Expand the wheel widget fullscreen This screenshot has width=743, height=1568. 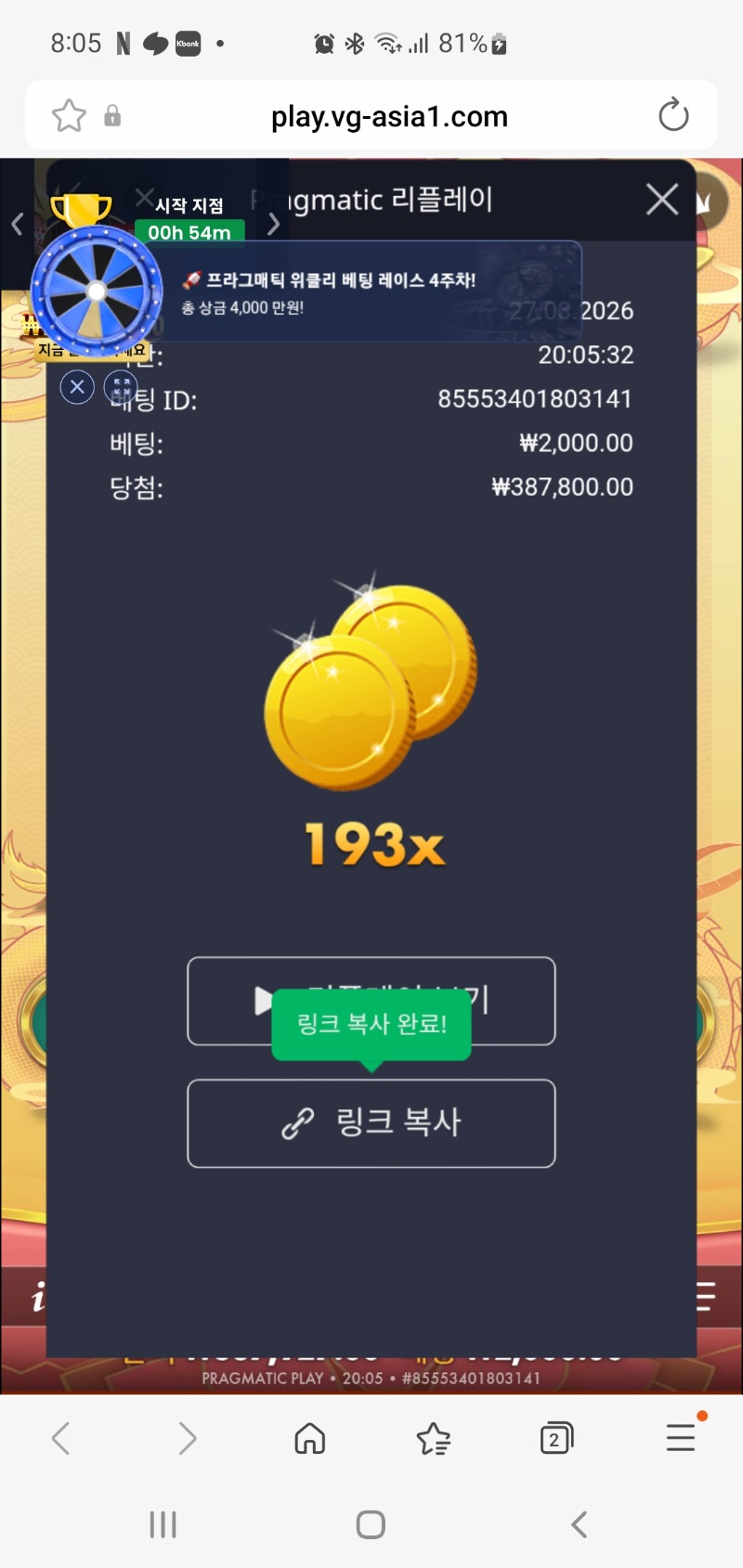tap(121, 386)
